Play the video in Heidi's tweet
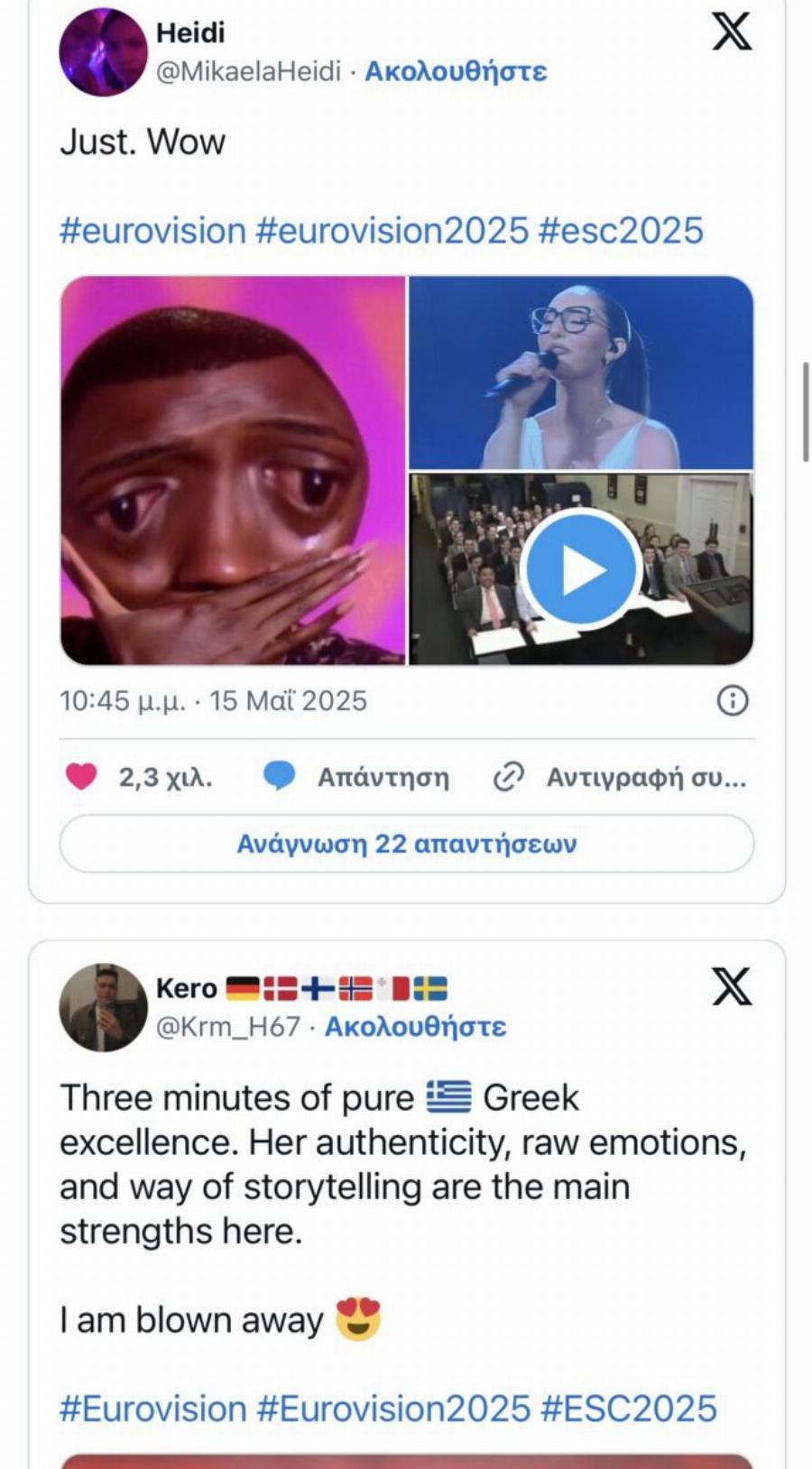The width and height of the screenshot is (812, 1469). click(580, 569)
